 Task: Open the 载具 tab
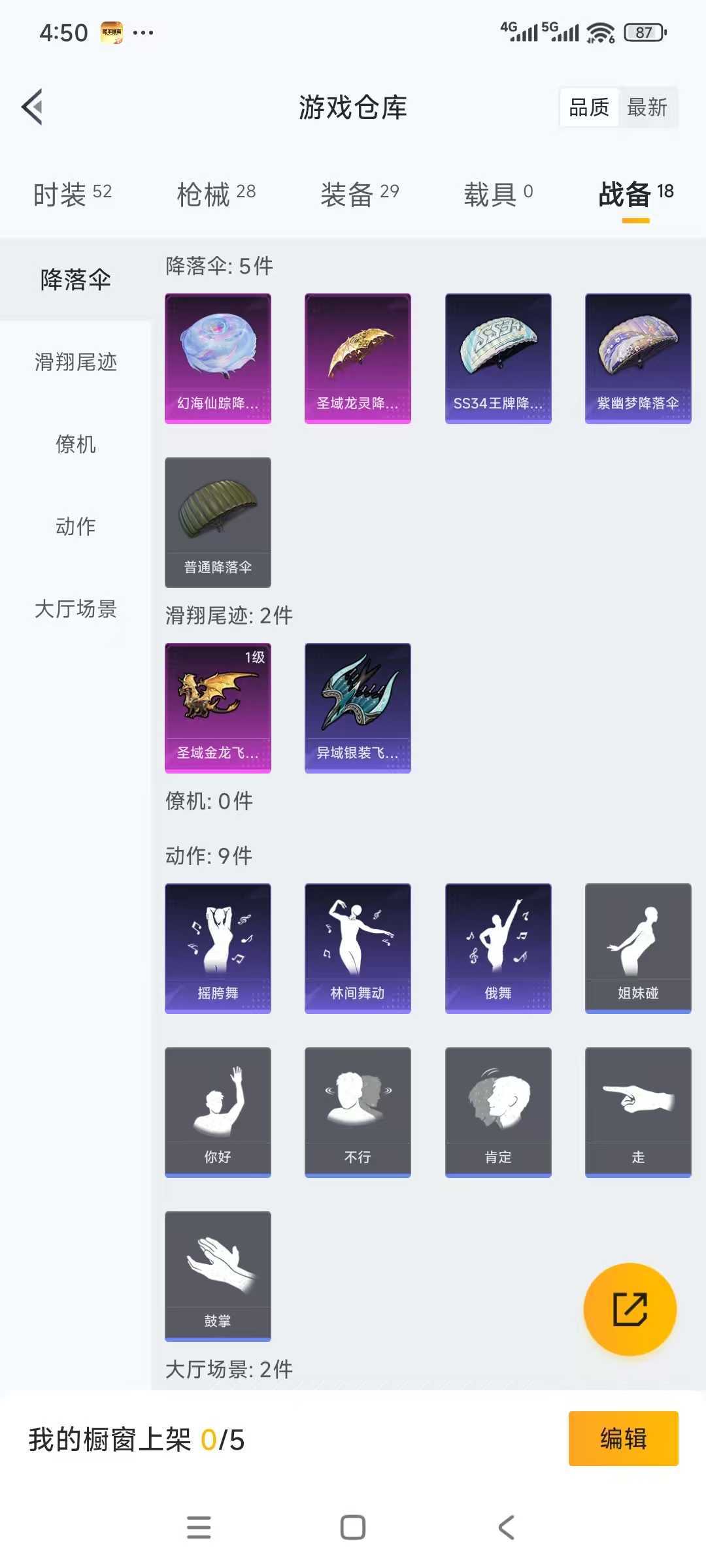click(x=499, y=194)
